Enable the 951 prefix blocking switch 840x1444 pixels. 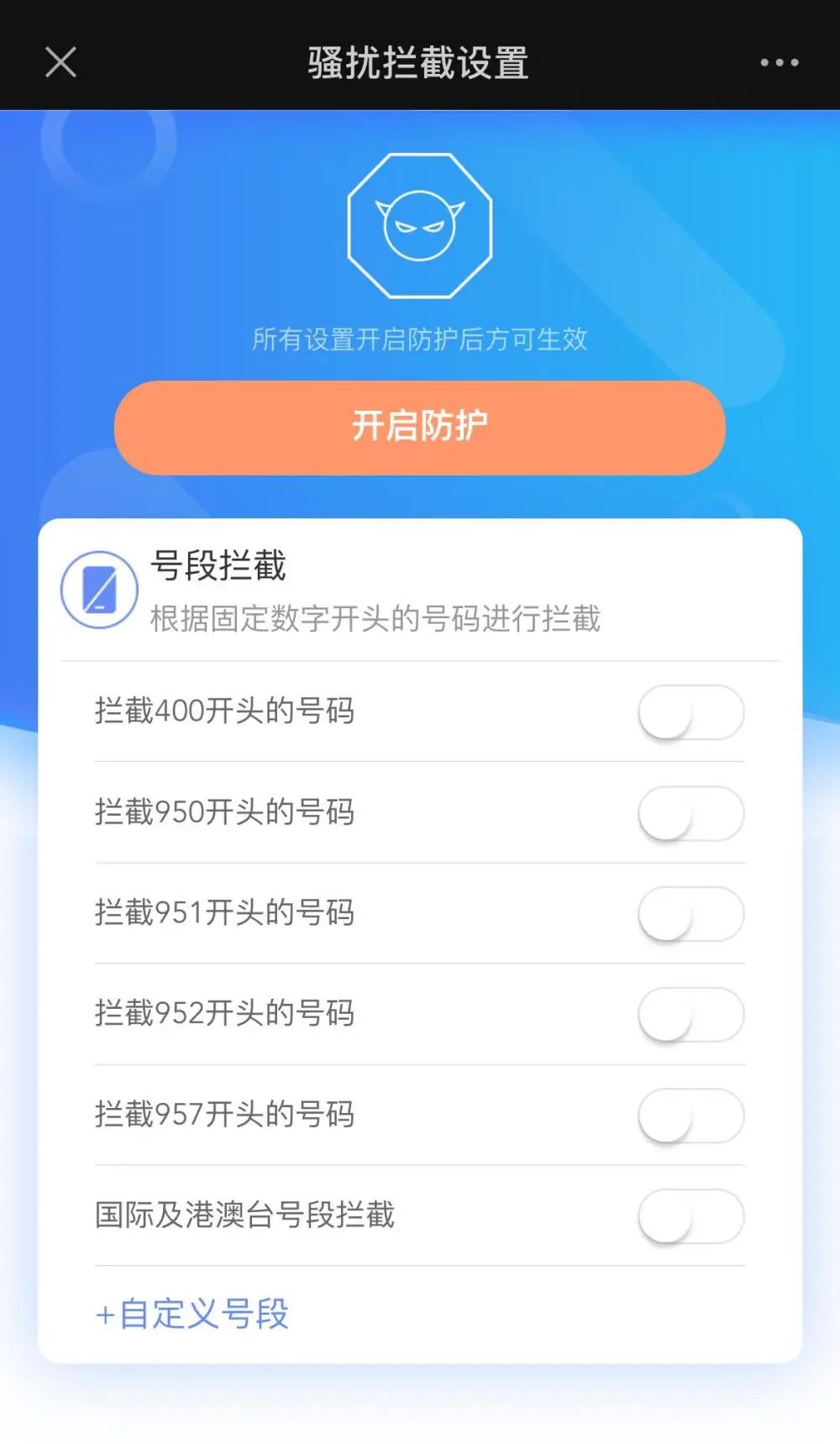tap(690, 913)
